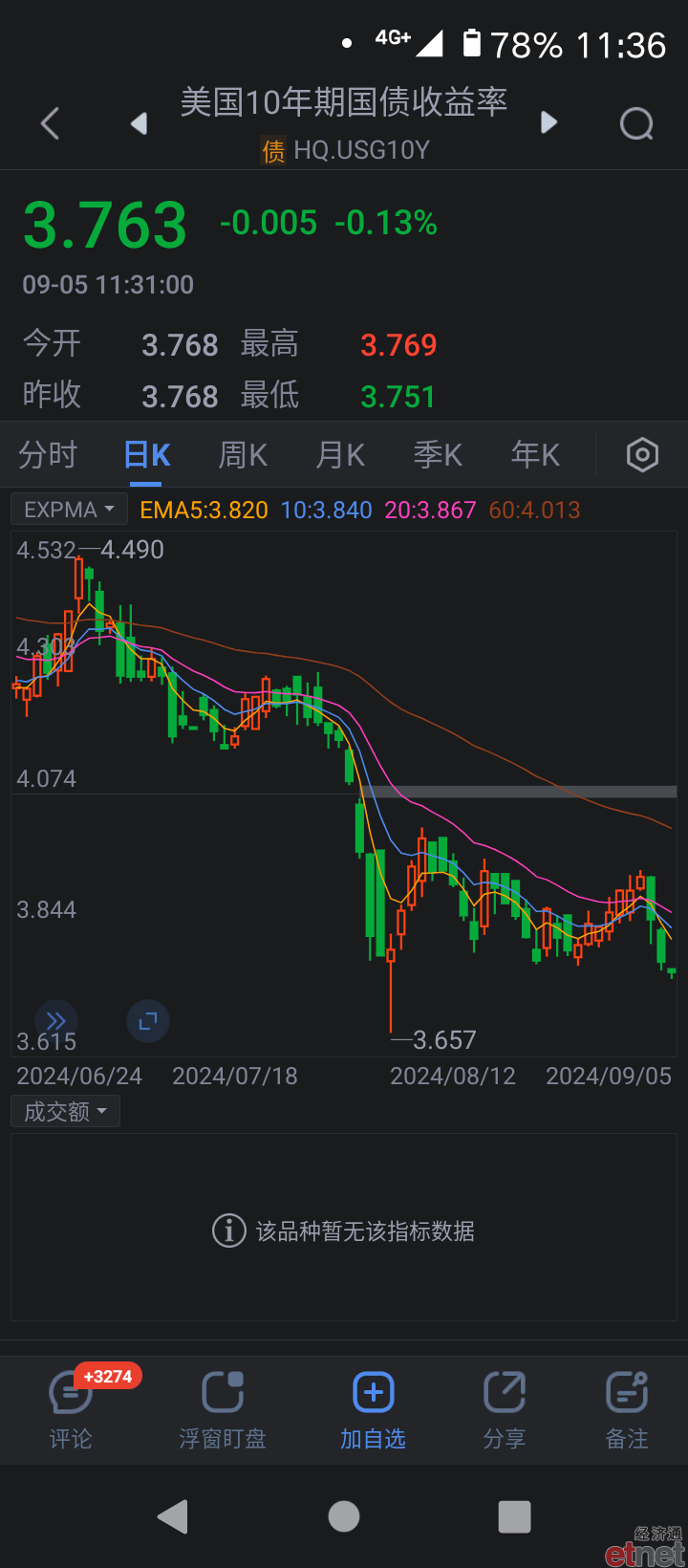Switch to the previous instrument with left triangle
Screen dimensions: 688x1568
coord(140,123)
